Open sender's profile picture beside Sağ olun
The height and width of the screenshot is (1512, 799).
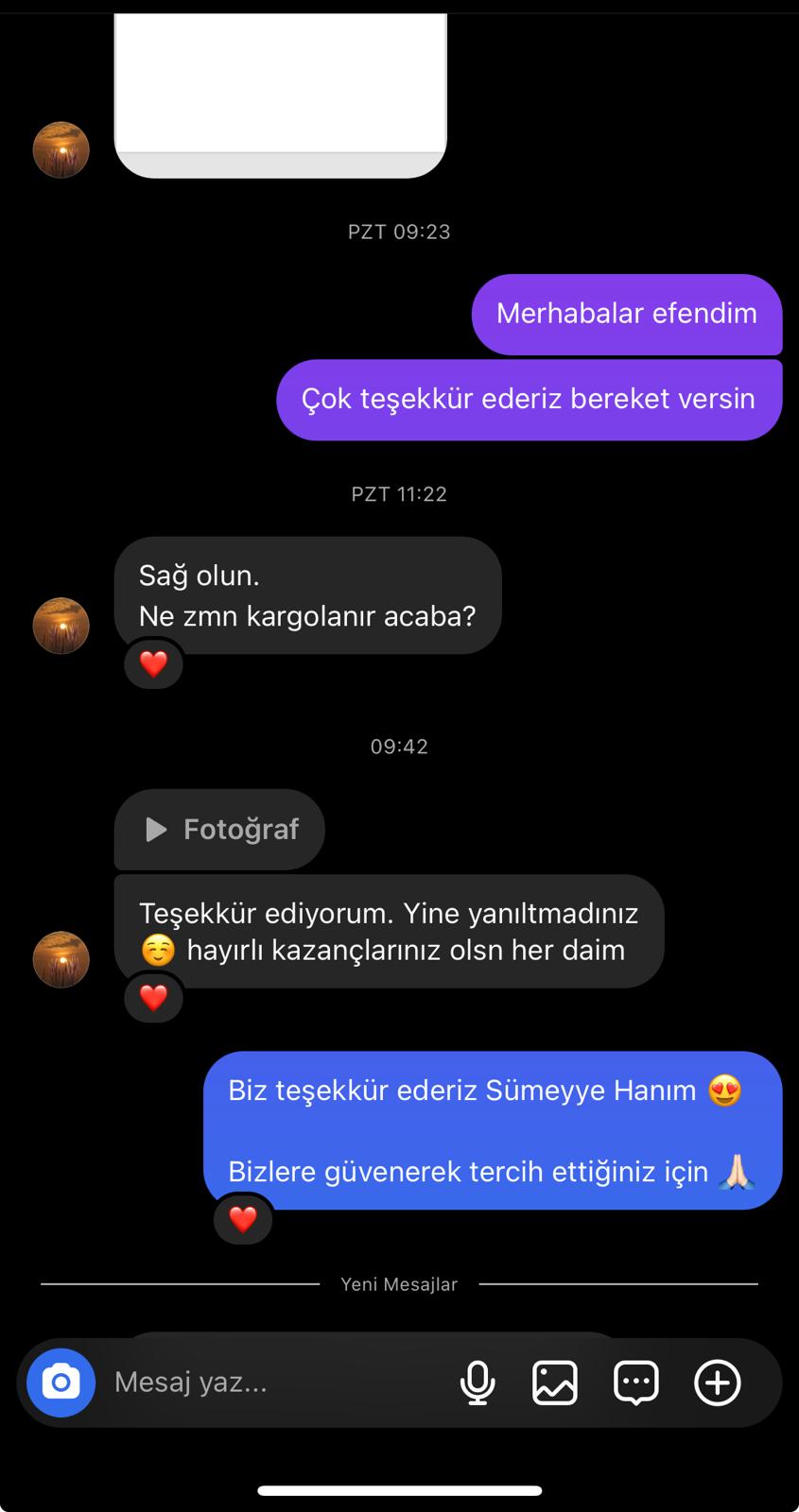61,626
